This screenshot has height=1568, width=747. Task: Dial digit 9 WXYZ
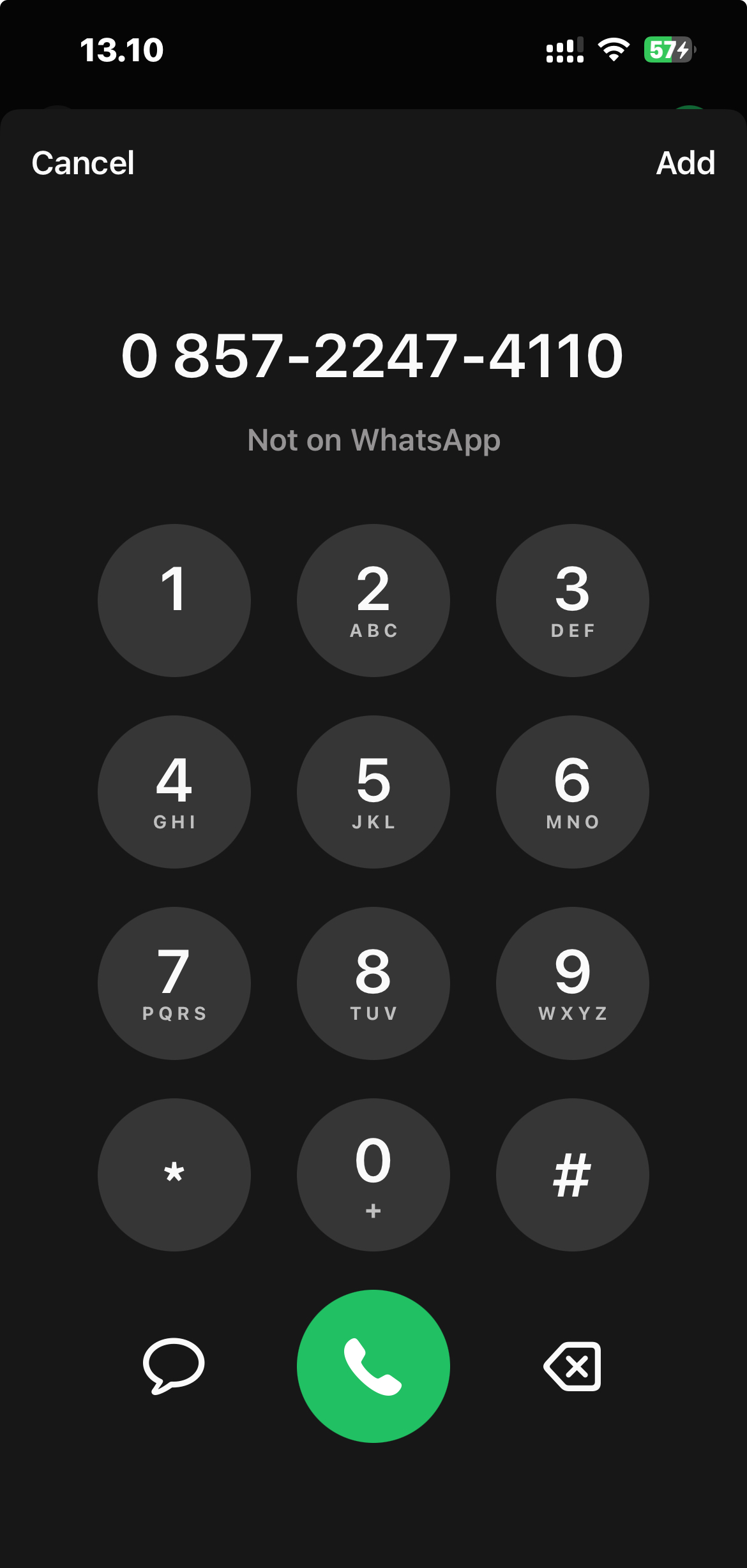[572, 983]
